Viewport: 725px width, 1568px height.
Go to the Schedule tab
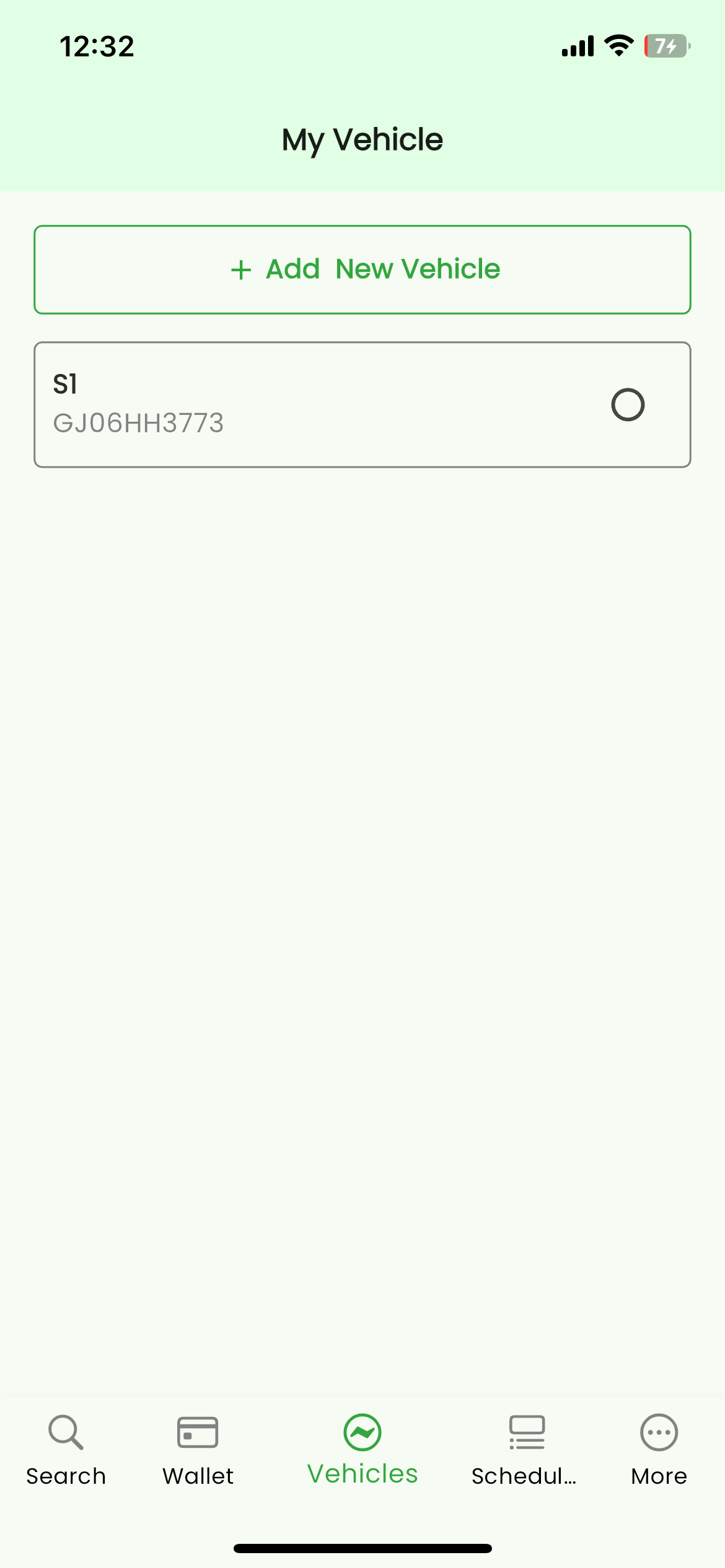525,1450
